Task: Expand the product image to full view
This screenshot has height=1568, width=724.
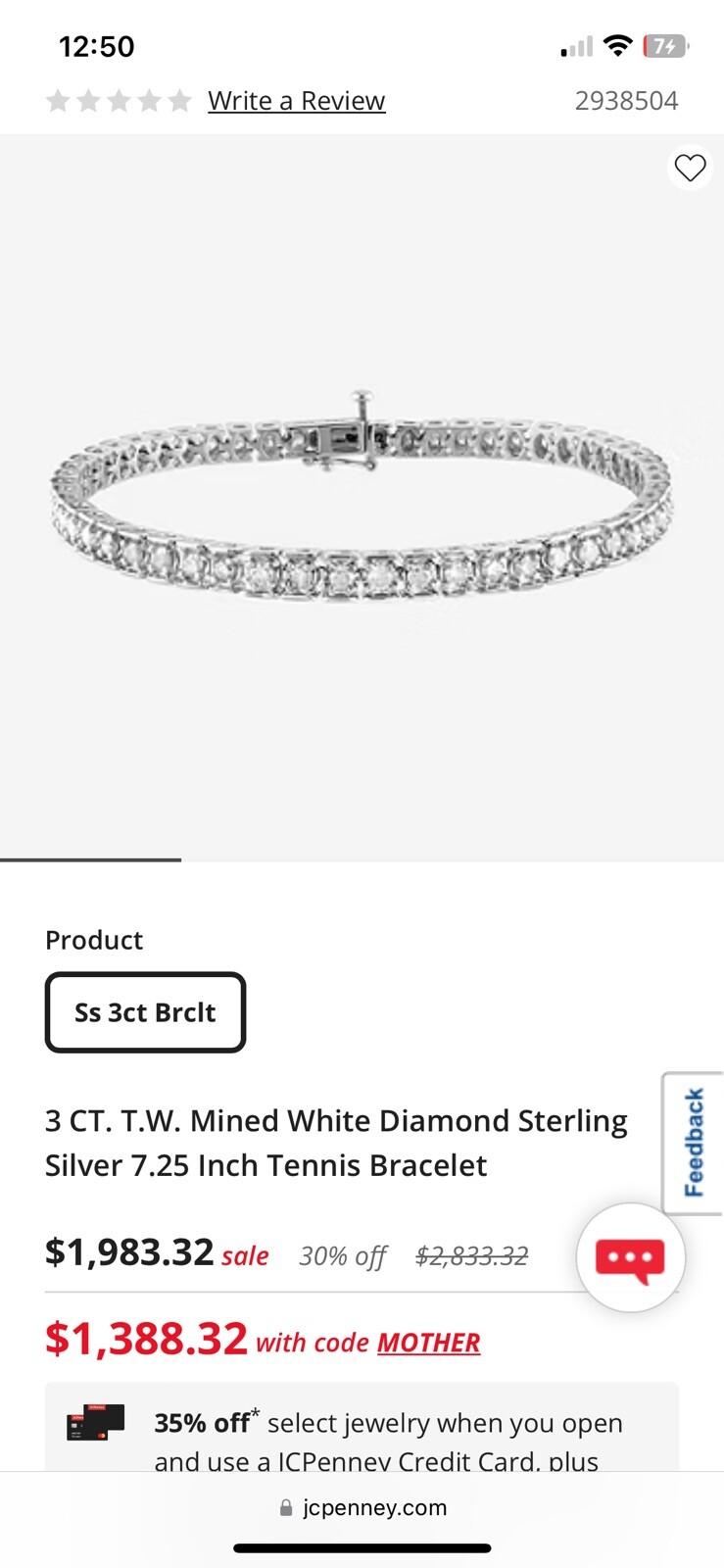Action: 362,490
